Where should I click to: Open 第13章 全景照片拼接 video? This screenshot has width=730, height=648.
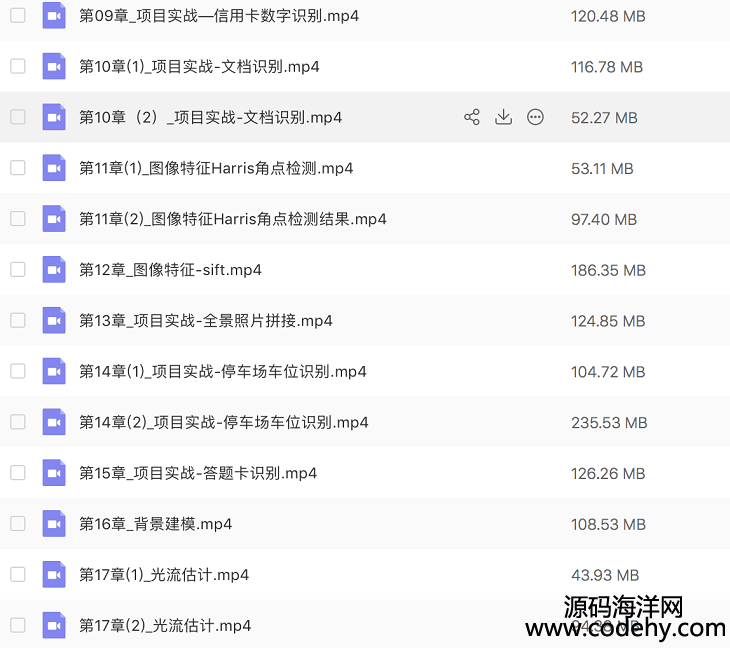pyautogui.click(x=205, y=321)
